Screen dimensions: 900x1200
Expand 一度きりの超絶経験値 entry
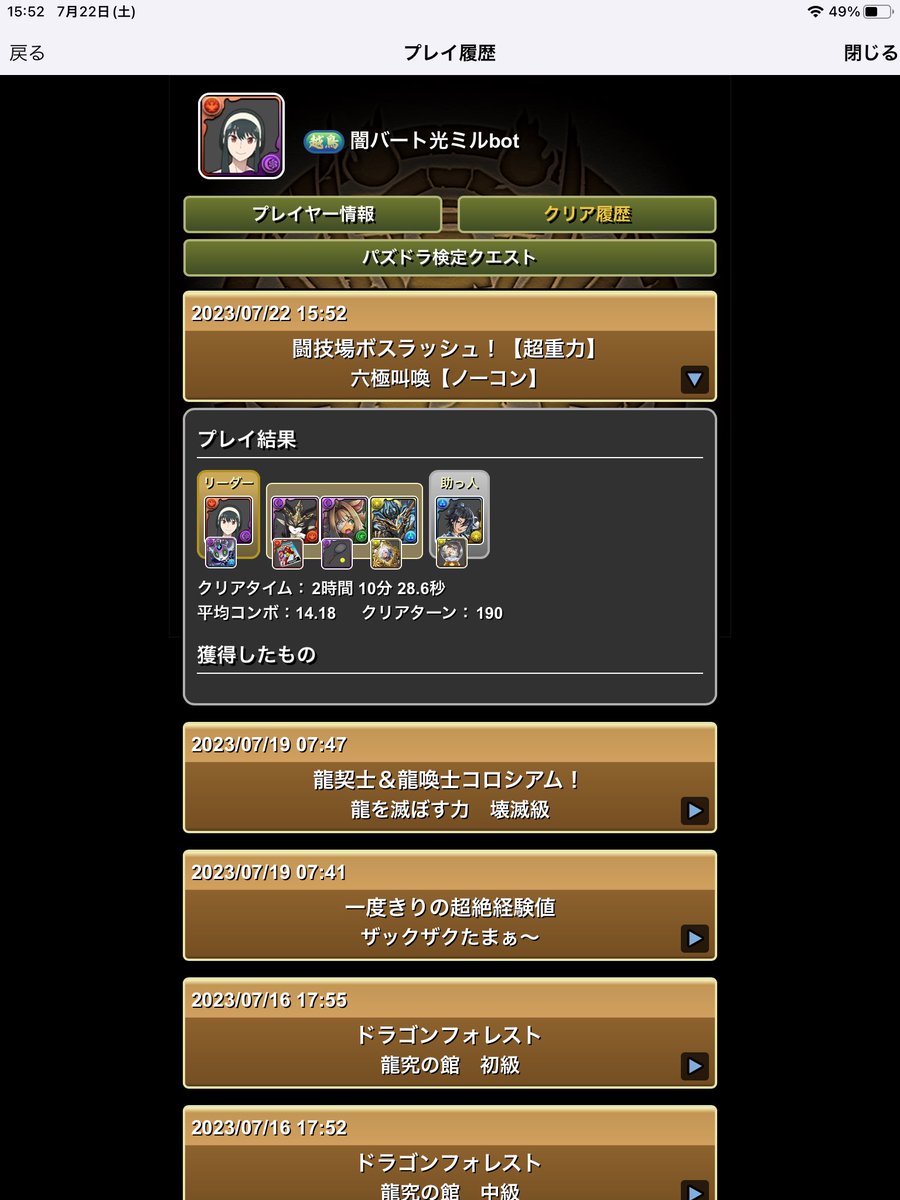pos(694,938)
